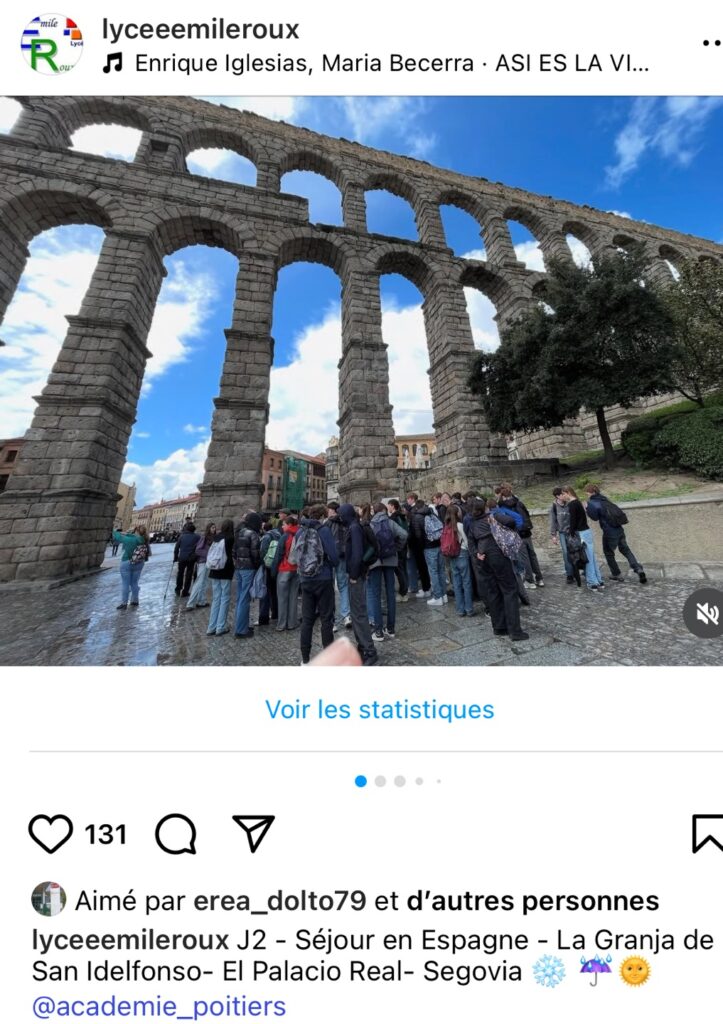Open comments with the bubble icon
723x1024 pixels.
click(176, 833)
